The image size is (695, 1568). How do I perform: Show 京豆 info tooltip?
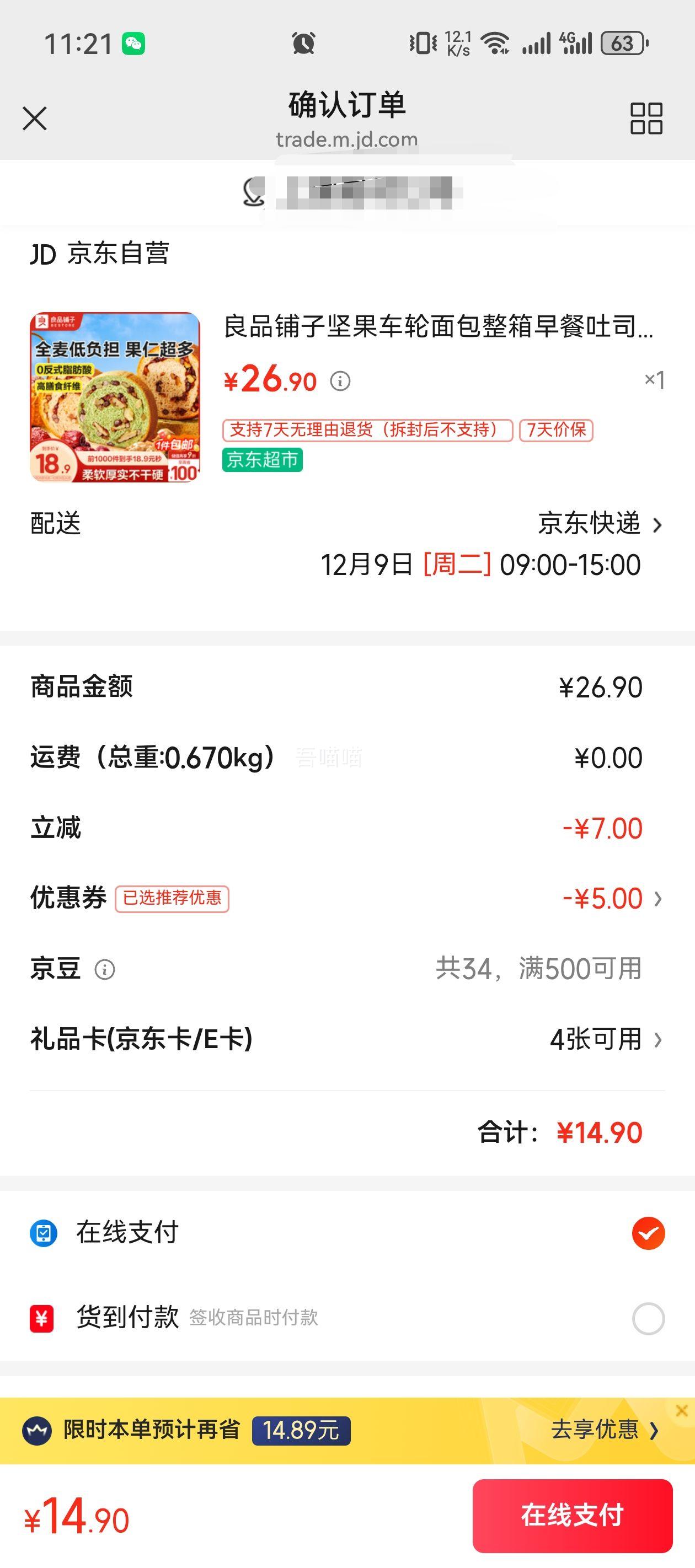(105, 969)
